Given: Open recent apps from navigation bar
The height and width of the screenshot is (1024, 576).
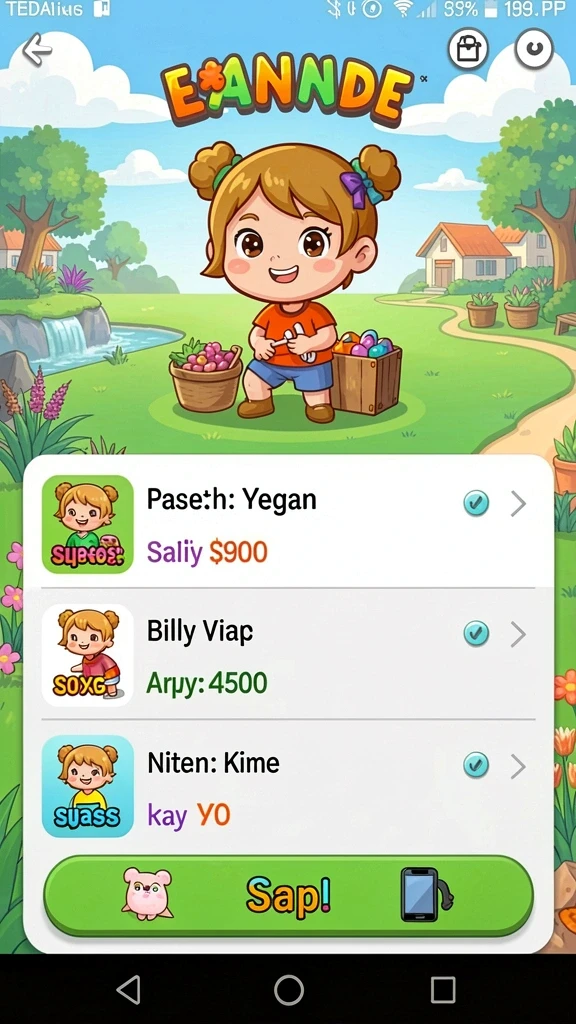Looking at the screenshot, I should pyautogui.click(x=443, y=990).
